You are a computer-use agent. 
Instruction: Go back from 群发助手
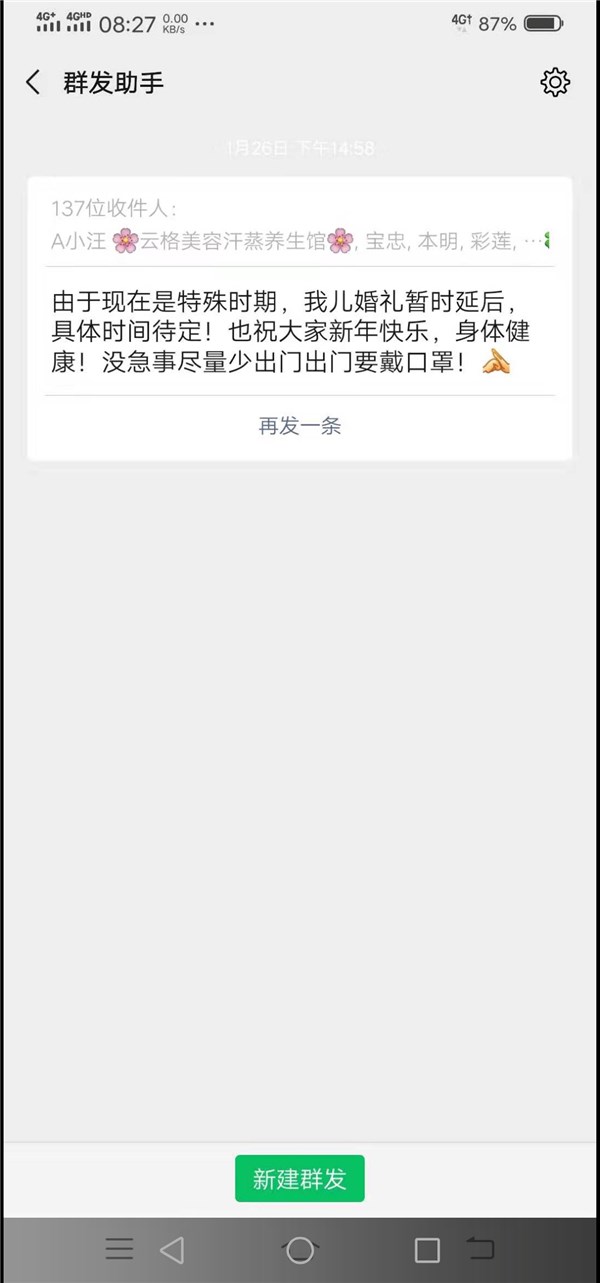(x=33, y=83)
